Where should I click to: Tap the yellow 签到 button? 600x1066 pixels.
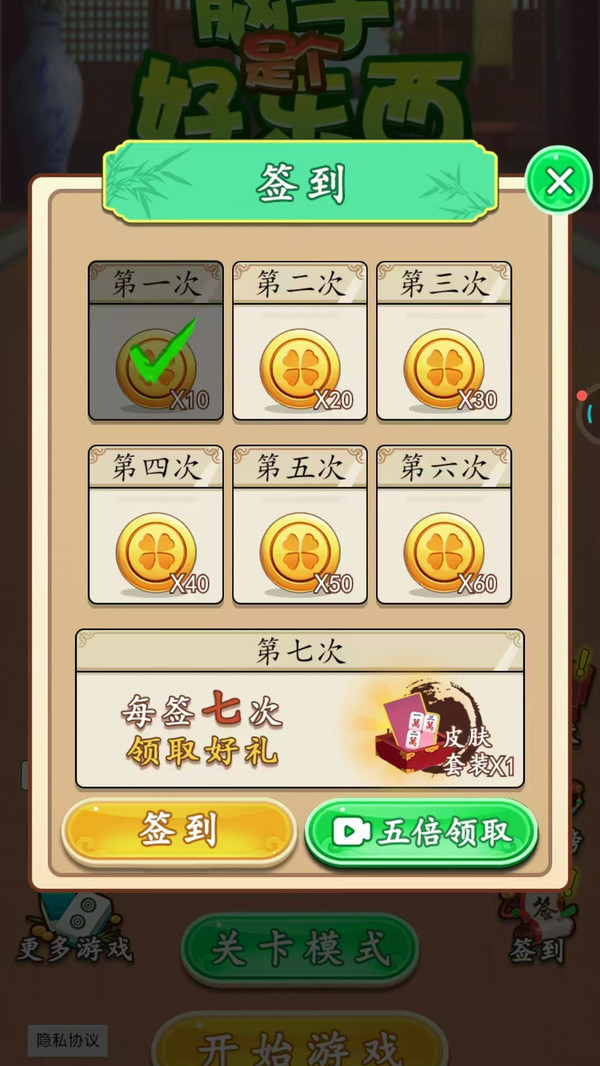179,830
